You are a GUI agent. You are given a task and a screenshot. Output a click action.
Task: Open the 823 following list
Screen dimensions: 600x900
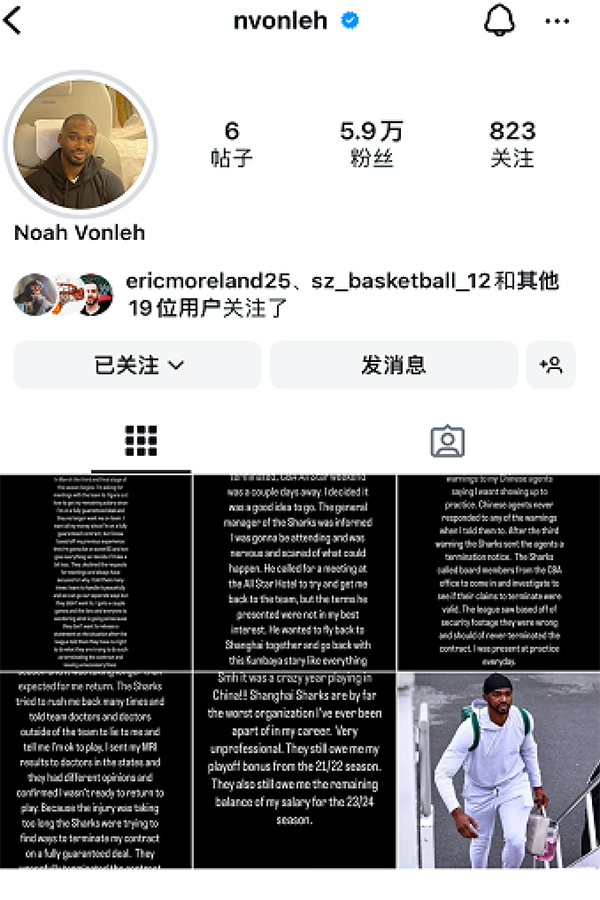click(511, 143)
